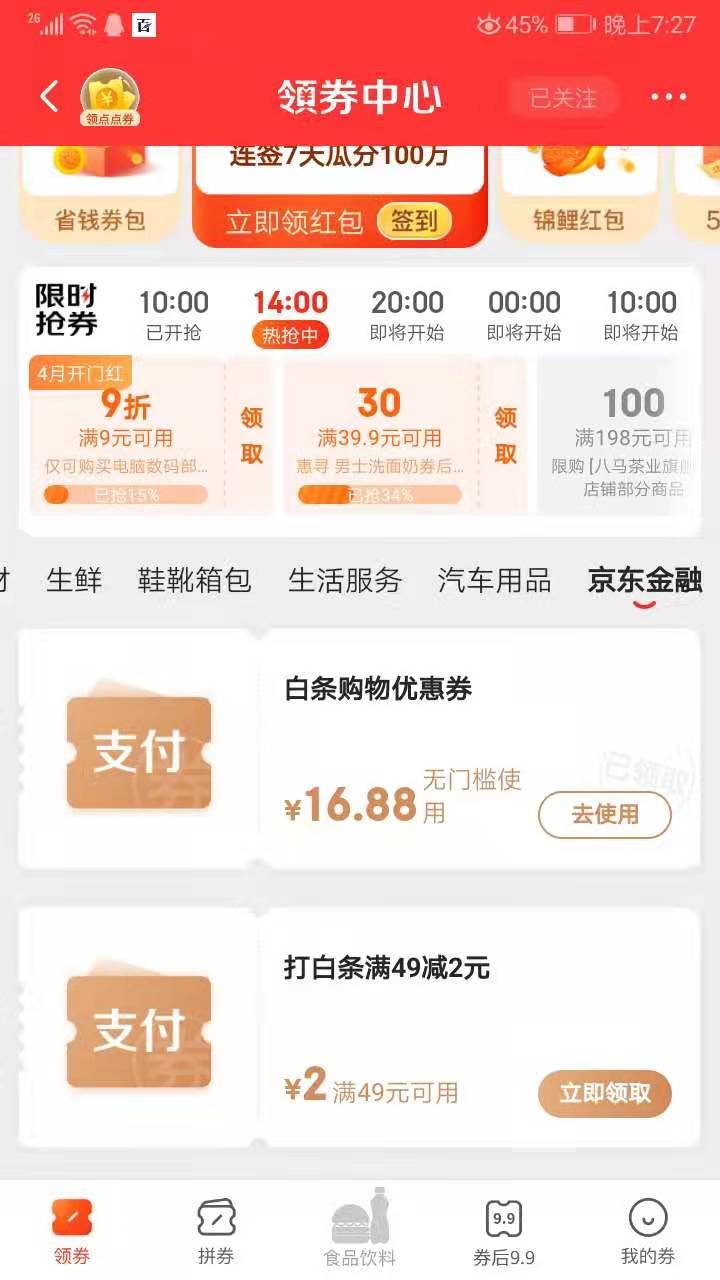Tap 去使用 on 白条购物优惠券

pyautogui.click(x=604, y=814)
